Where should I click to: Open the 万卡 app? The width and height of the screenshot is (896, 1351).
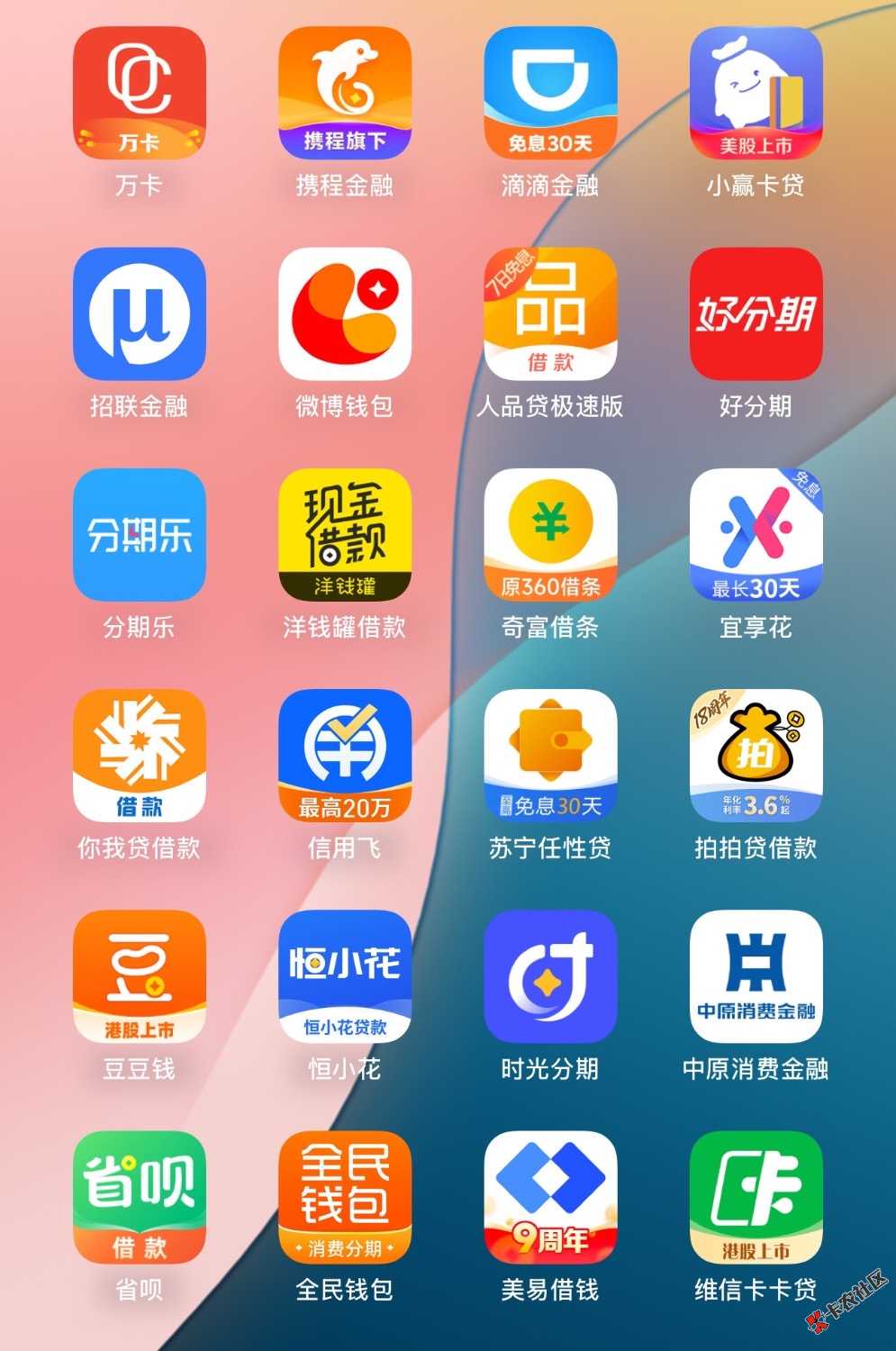[139, 93]
